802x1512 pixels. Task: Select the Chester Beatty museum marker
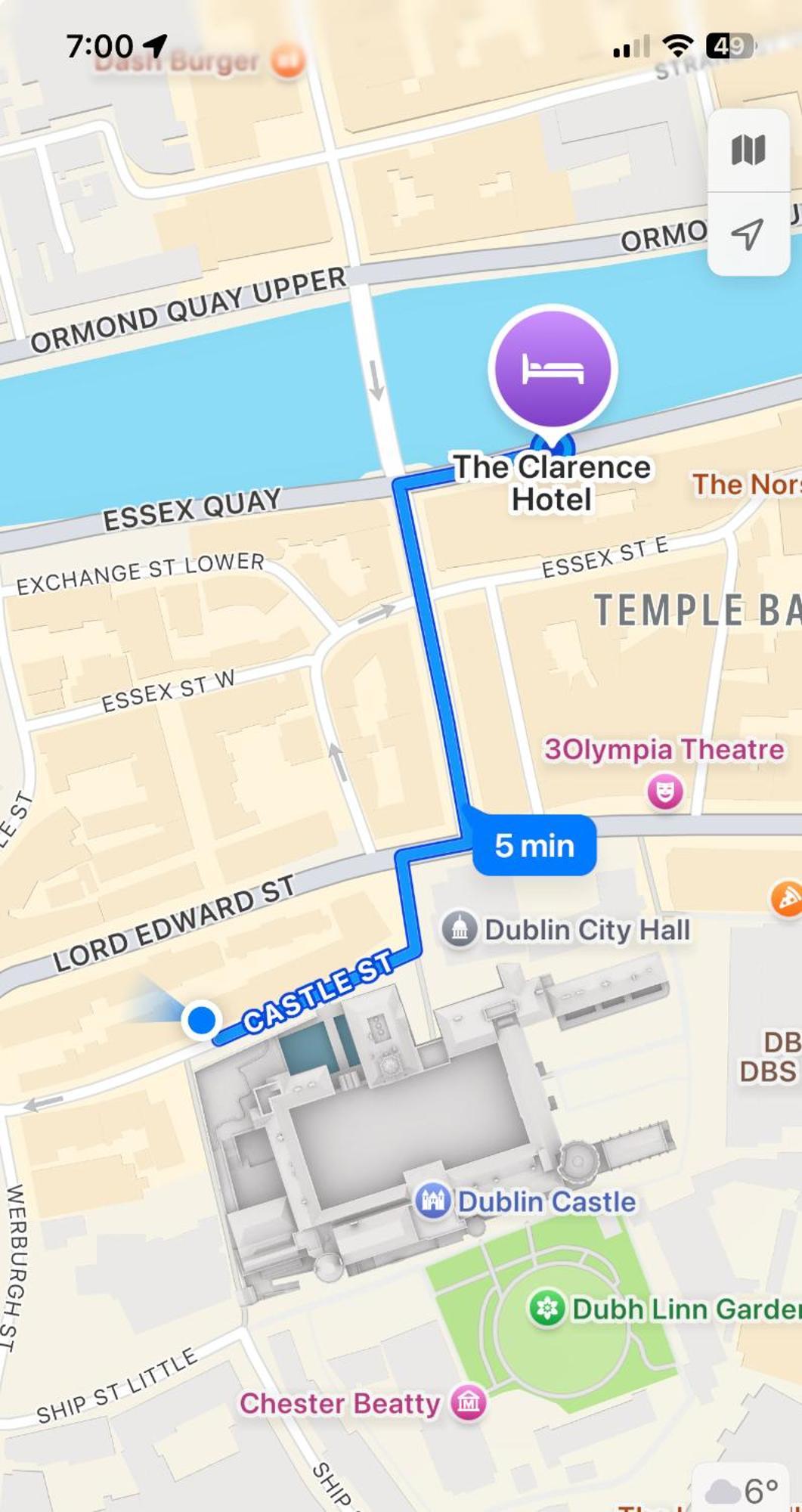tap(469, 1403)
